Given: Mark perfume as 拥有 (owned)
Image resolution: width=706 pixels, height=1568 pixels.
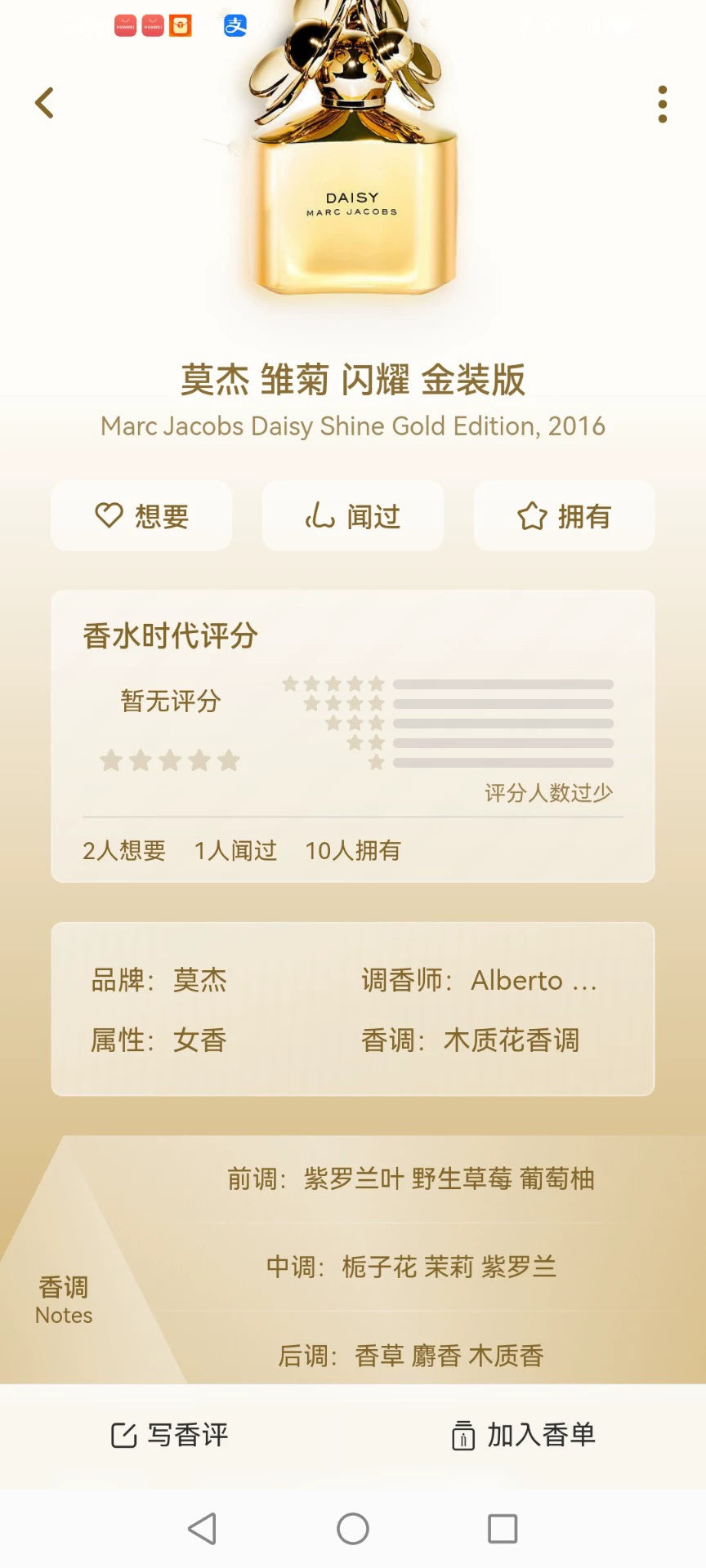Looking at the screenshot, I should pos(564,516).
